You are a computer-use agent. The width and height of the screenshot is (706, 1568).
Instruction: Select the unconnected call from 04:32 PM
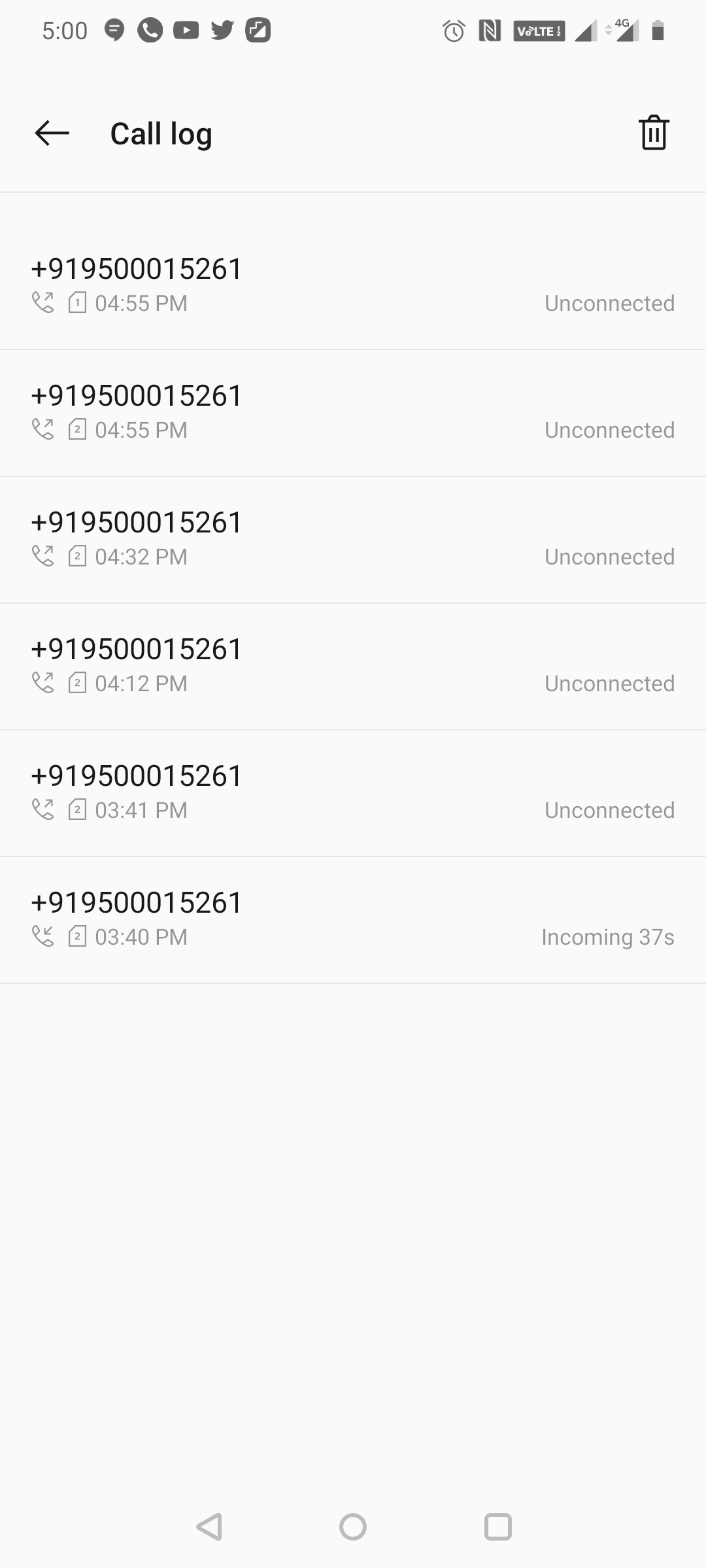353,538
